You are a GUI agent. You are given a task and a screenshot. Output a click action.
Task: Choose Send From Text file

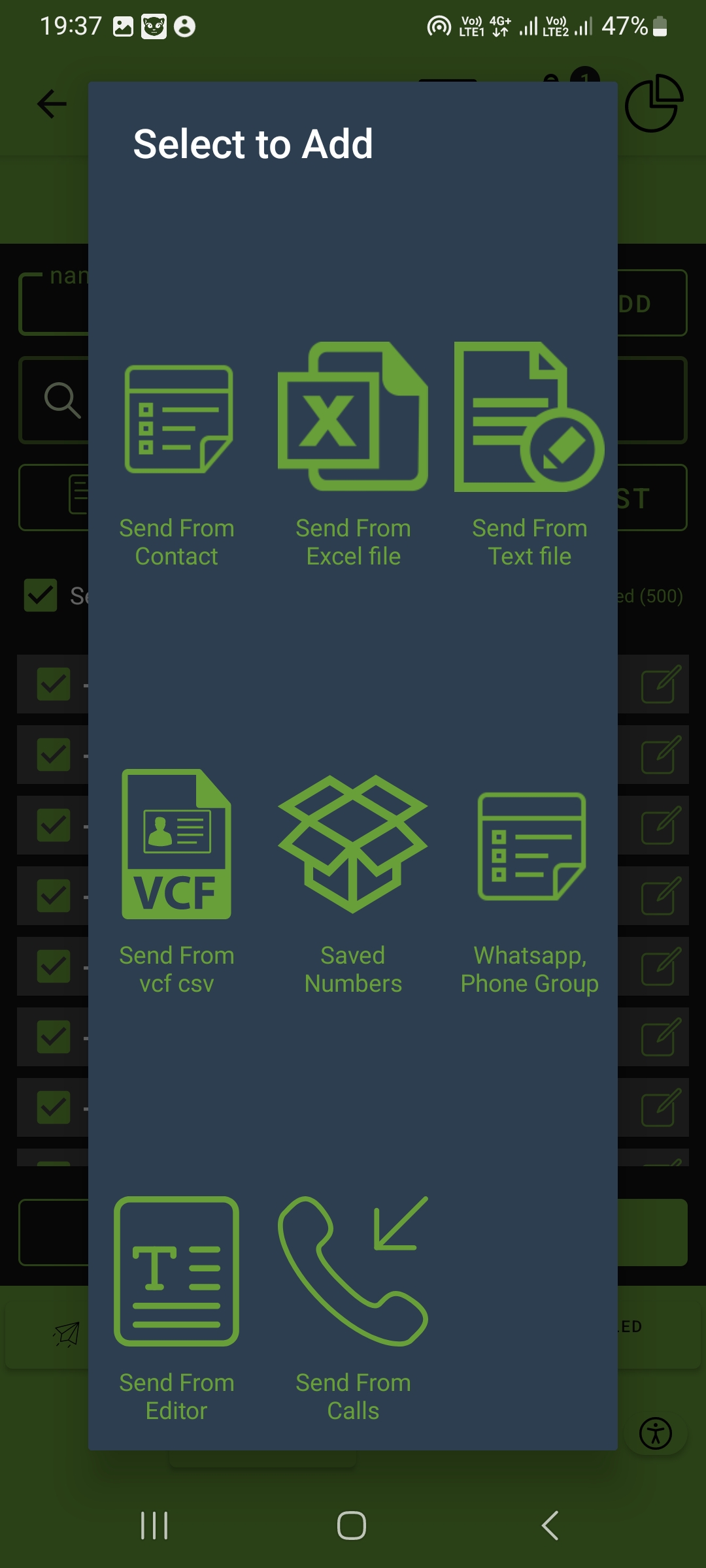pos(529,457)
